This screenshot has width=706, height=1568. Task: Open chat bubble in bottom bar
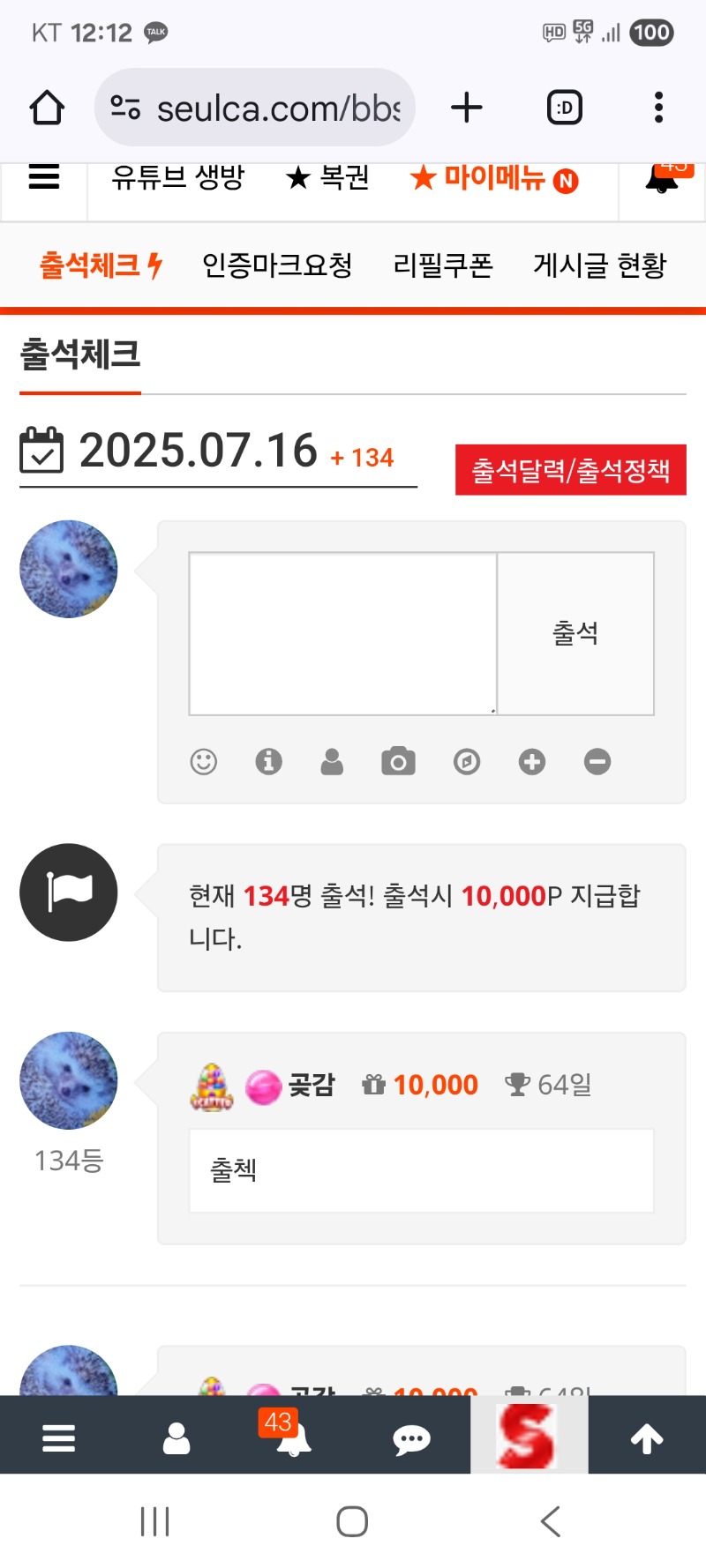pyautogui.click(x=411, y=1440)
